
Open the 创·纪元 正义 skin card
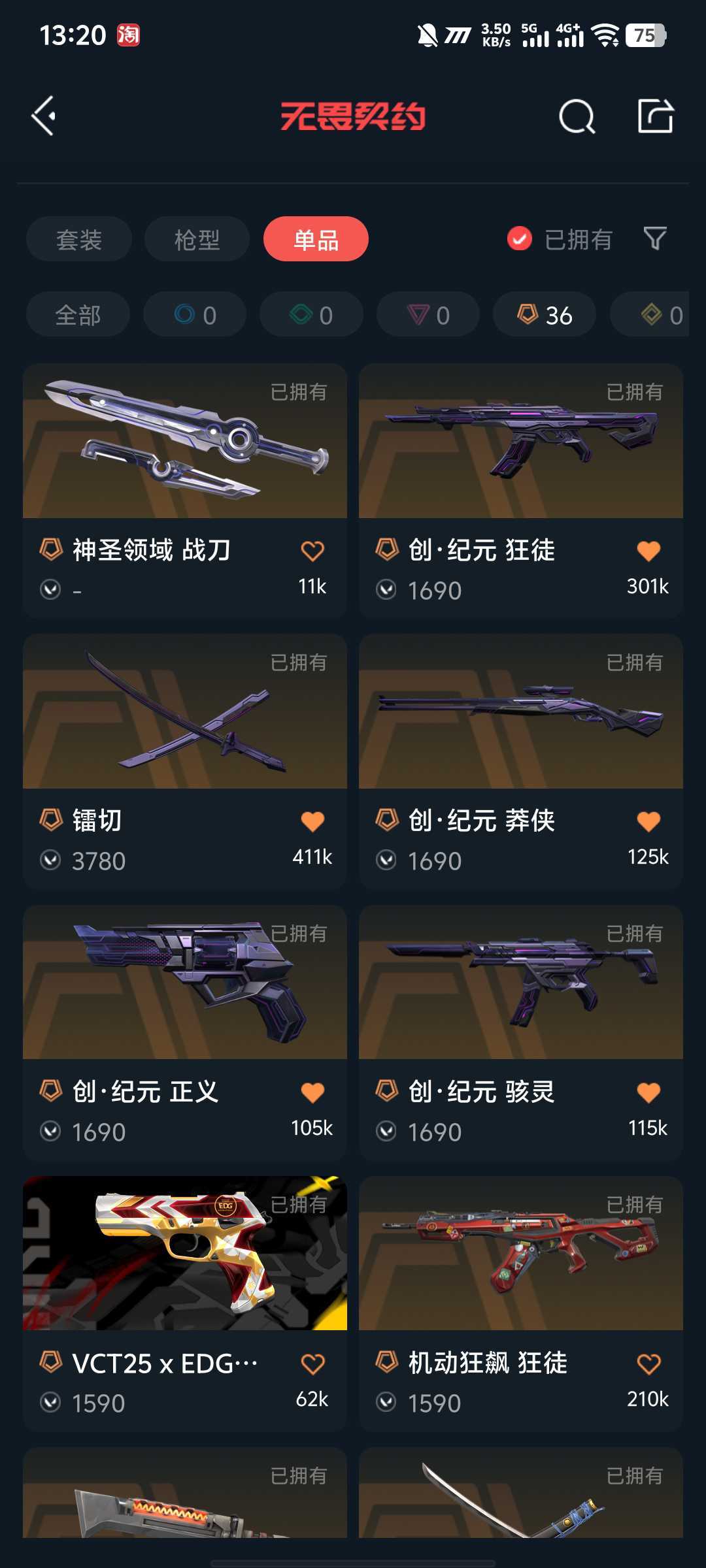click(x=185, y=1032)
